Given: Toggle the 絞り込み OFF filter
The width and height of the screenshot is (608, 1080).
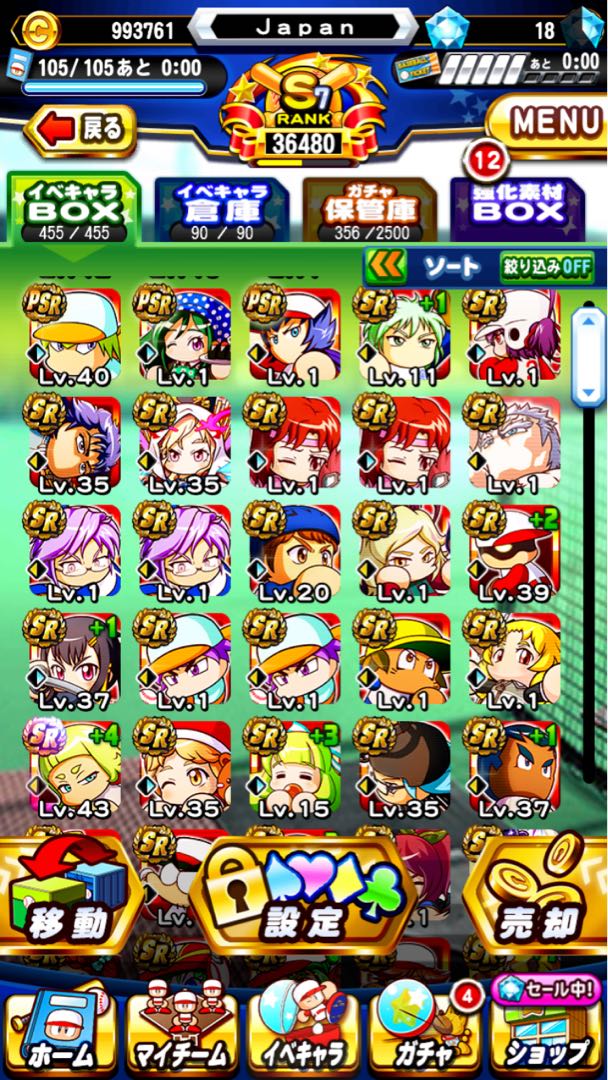Looking at the screenshot, I should point(547,267).
